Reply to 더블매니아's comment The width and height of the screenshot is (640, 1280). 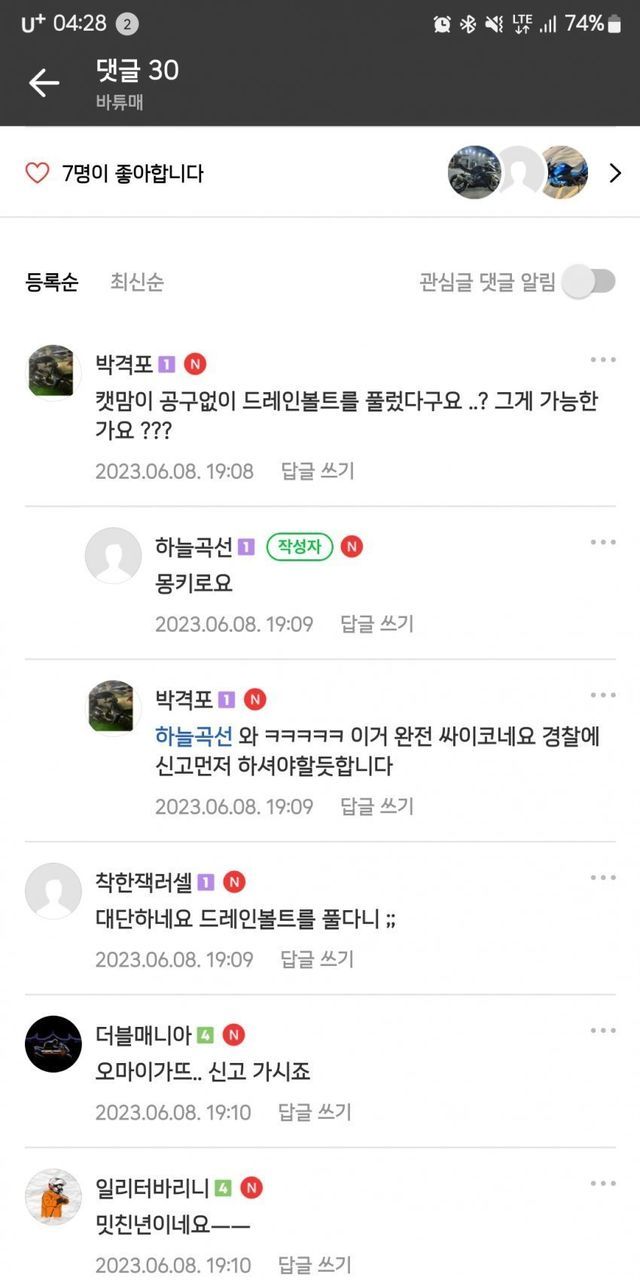(314, 1112)
